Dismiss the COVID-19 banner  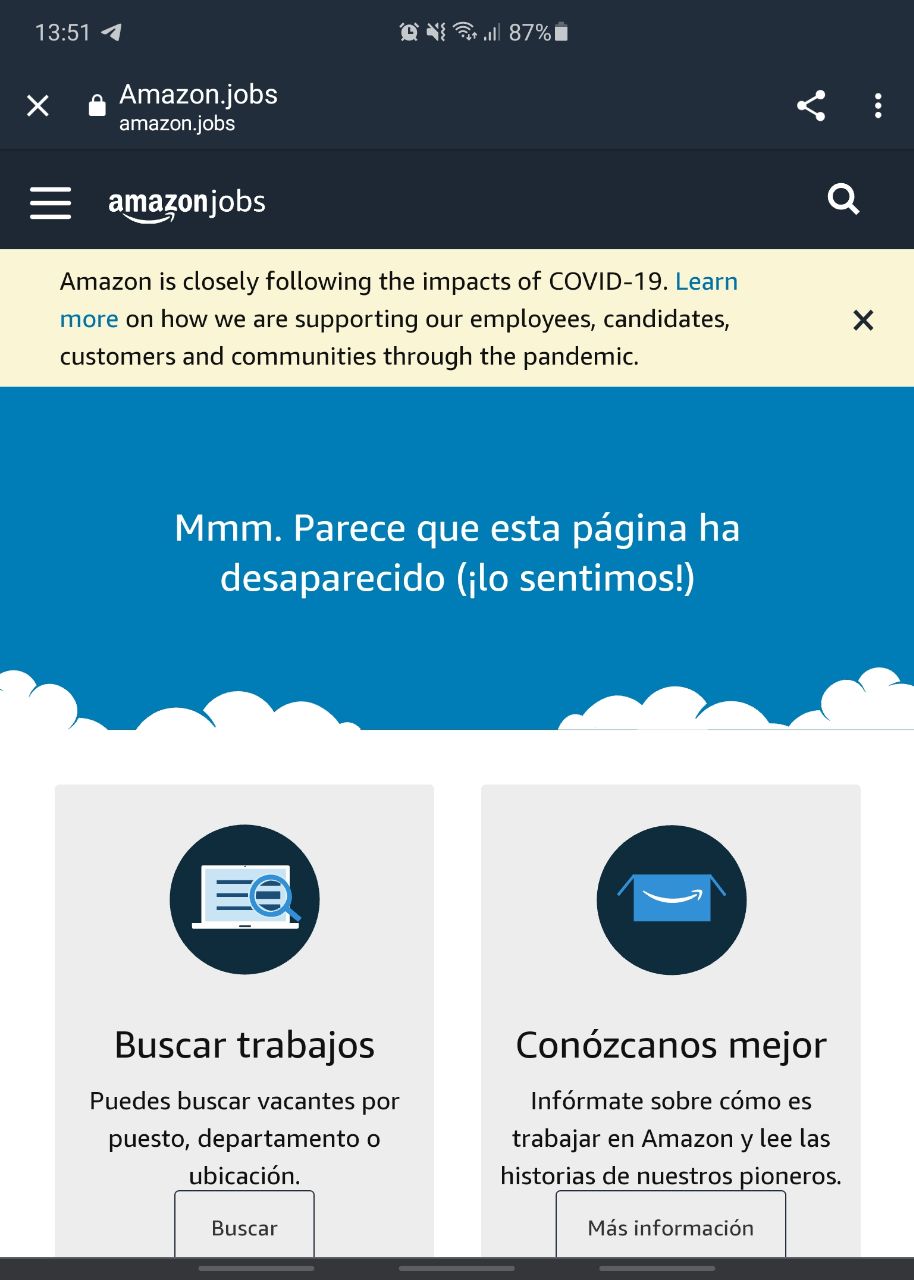pyautogui.click(x=862, y=320)
